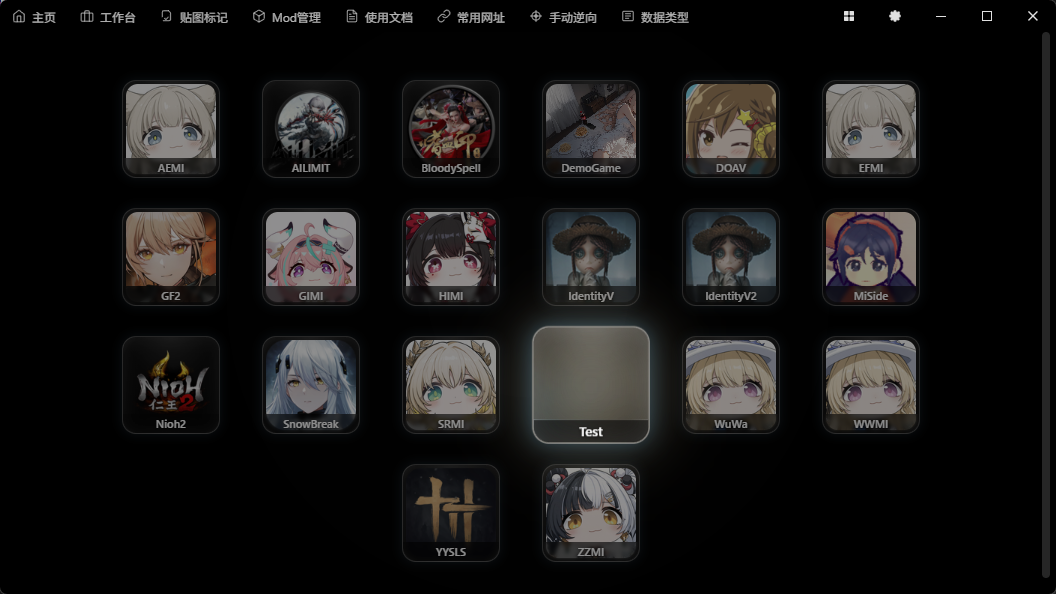This screenshot has width=1056, height=594.
Task: Close the application window
Action: pyautogui.click(x=1033, y=16)
